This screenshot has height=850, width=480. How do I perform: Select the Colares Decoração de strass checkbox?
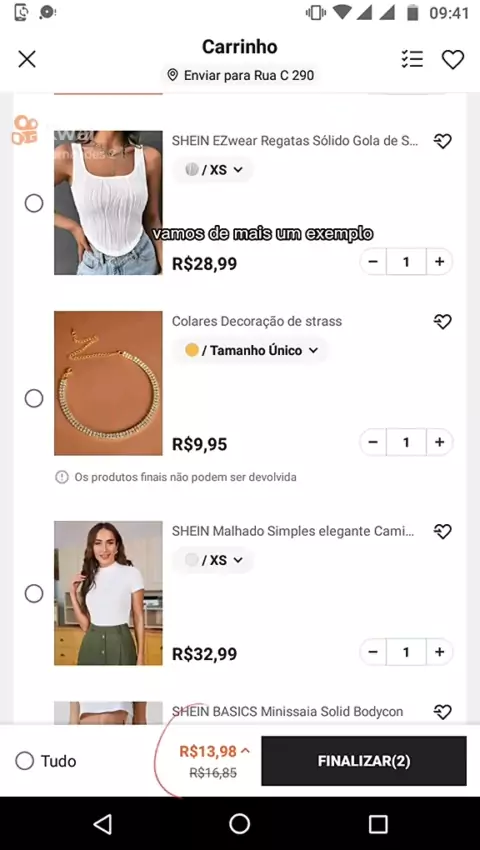pos(34,398)
